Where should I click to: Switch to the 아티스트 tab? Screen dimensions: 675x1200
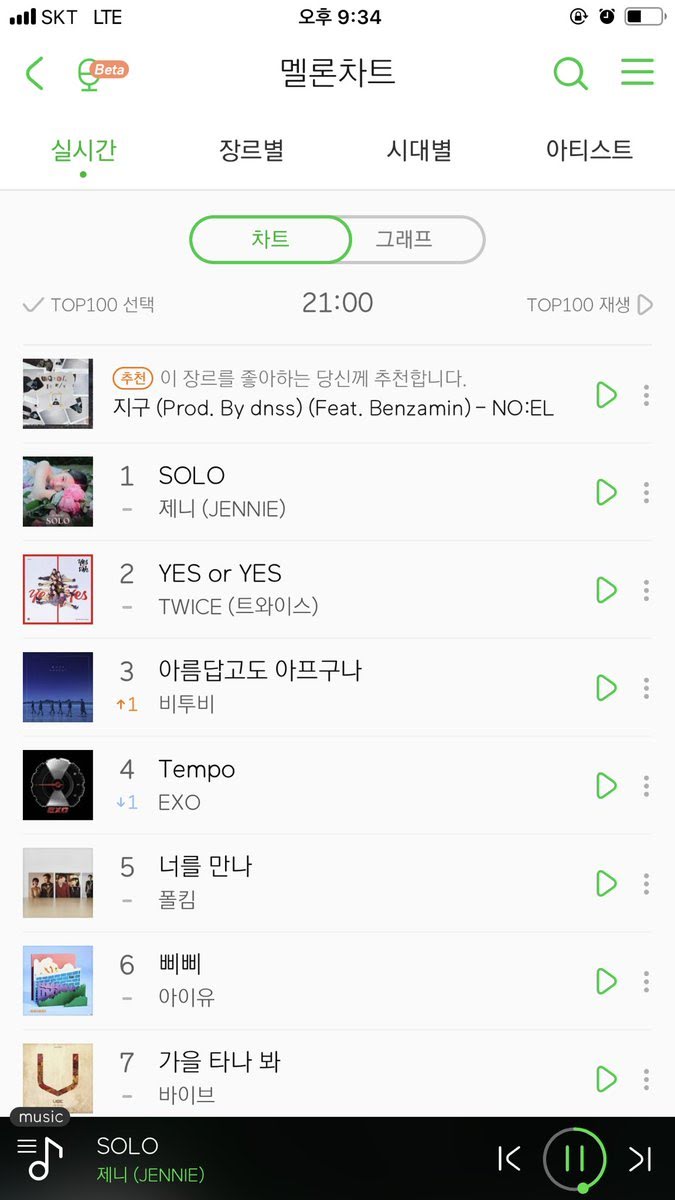pyautogui.click(x=589, y=151)
